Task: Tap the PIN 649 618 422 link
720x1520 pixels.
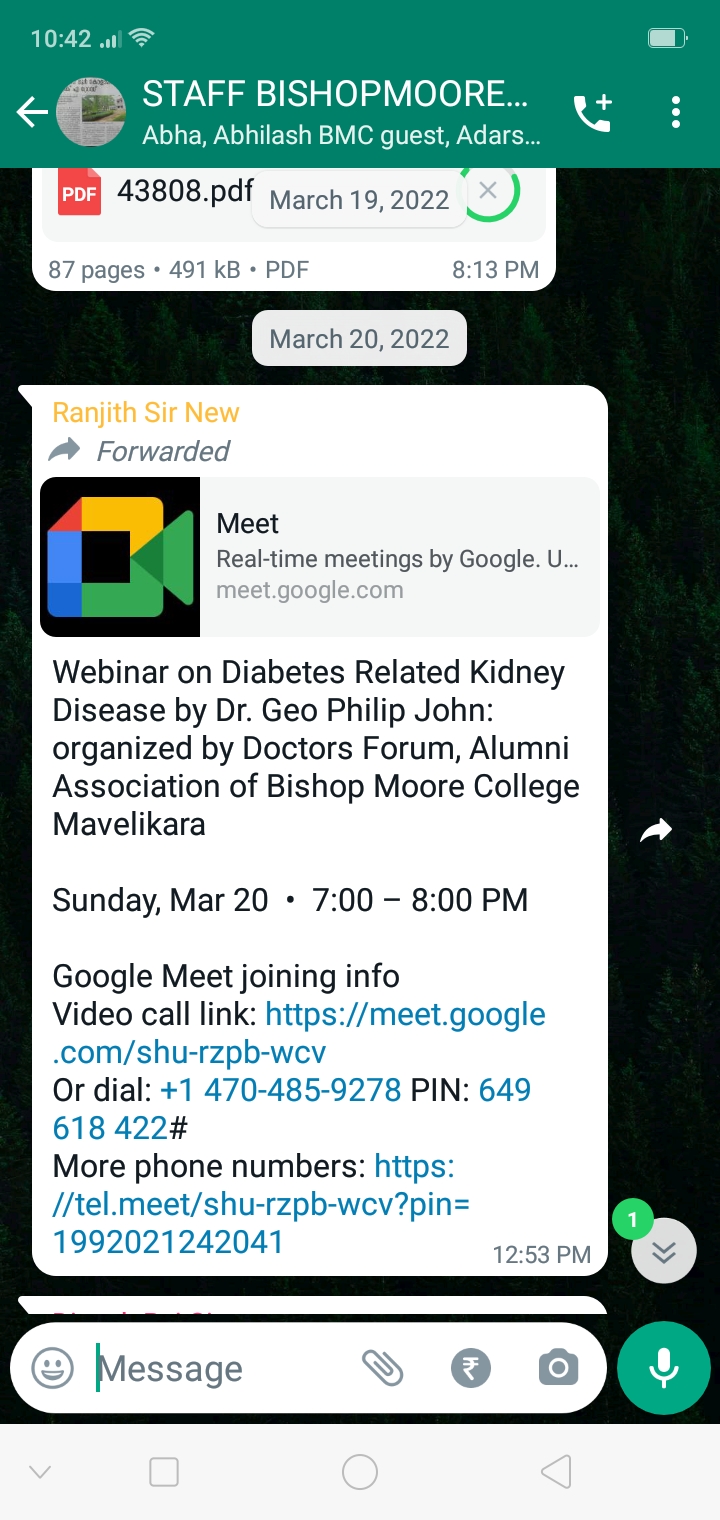Action: (292, 1108)
